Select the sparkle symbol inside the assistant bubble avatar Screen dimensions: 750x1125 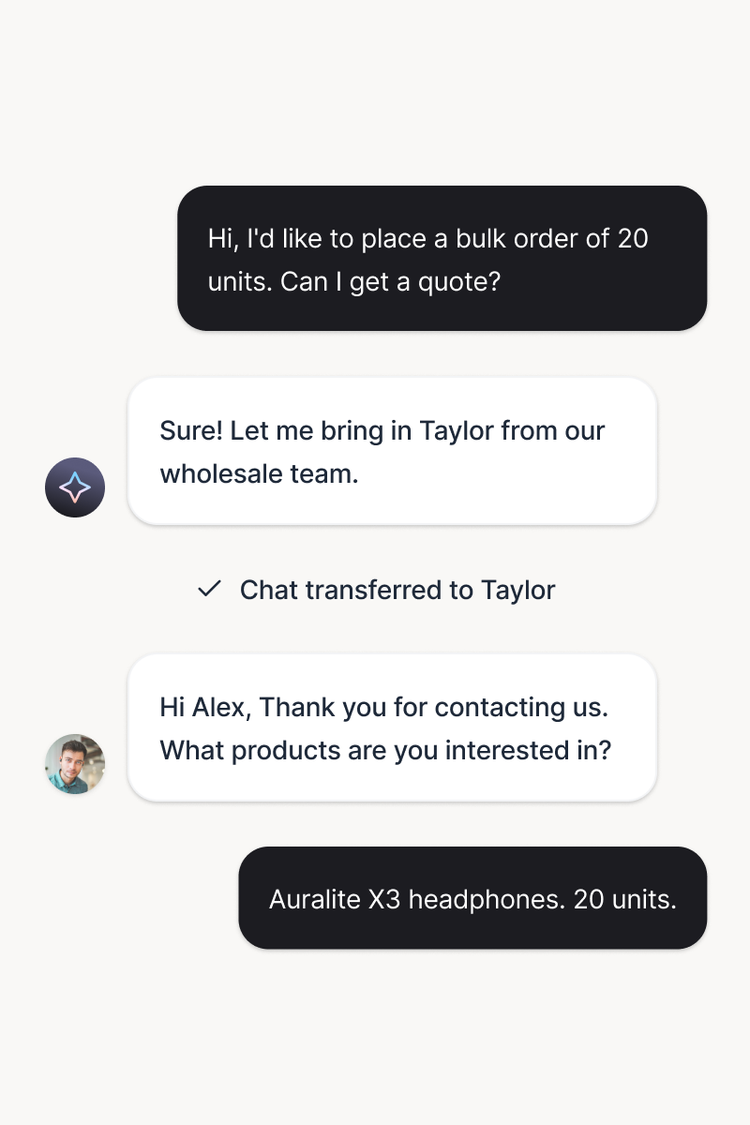75,487
